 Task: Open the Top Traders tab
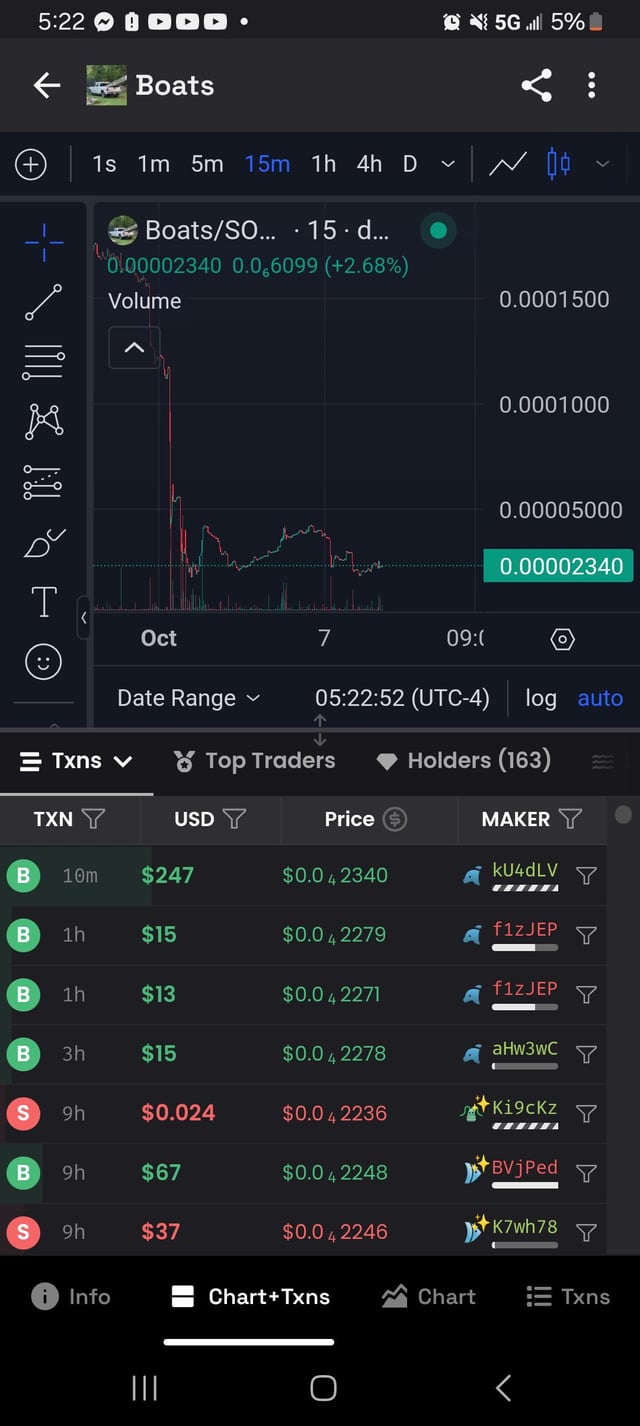click(255, 761)
